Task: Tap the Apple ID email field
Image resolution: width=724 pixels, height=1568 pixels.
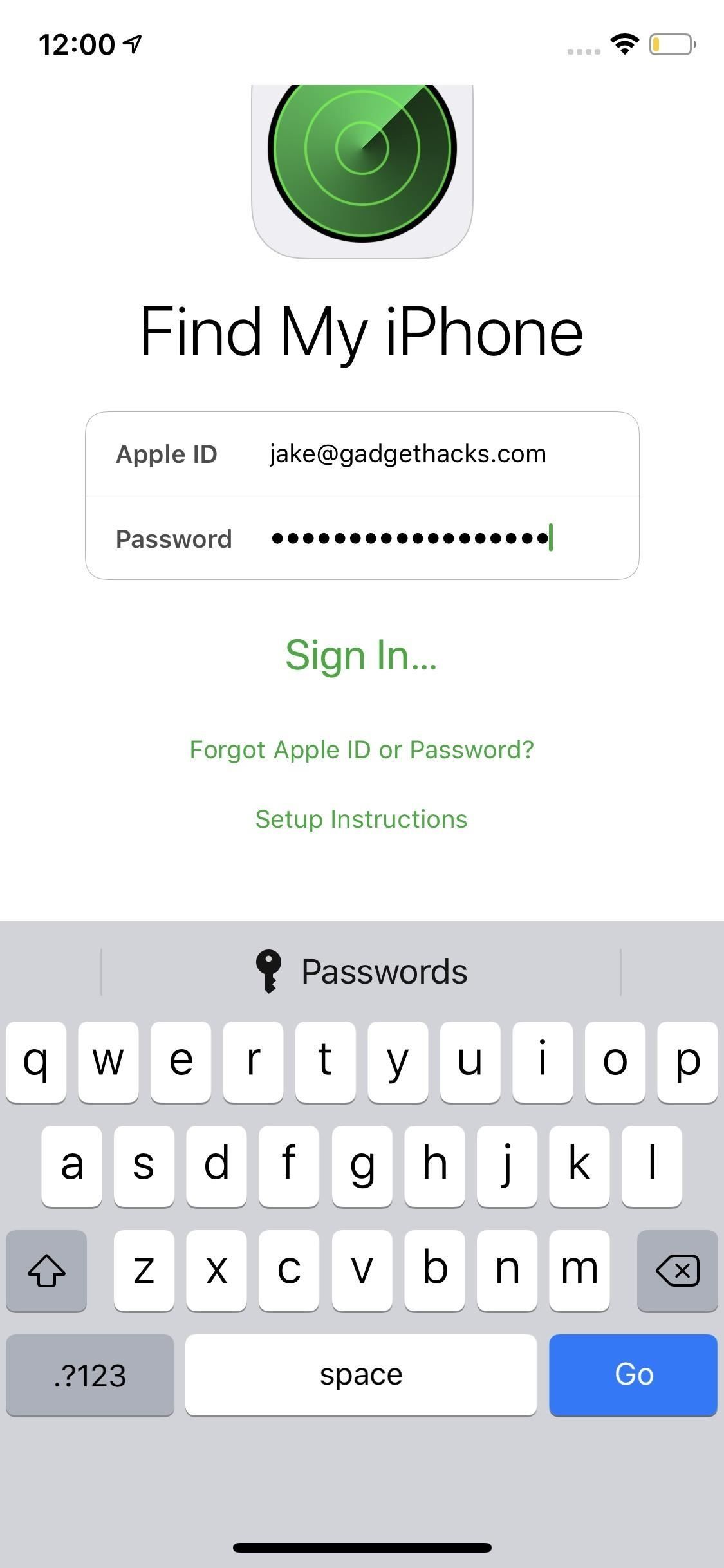Action: pyautogui.click(x=407, y=454)
